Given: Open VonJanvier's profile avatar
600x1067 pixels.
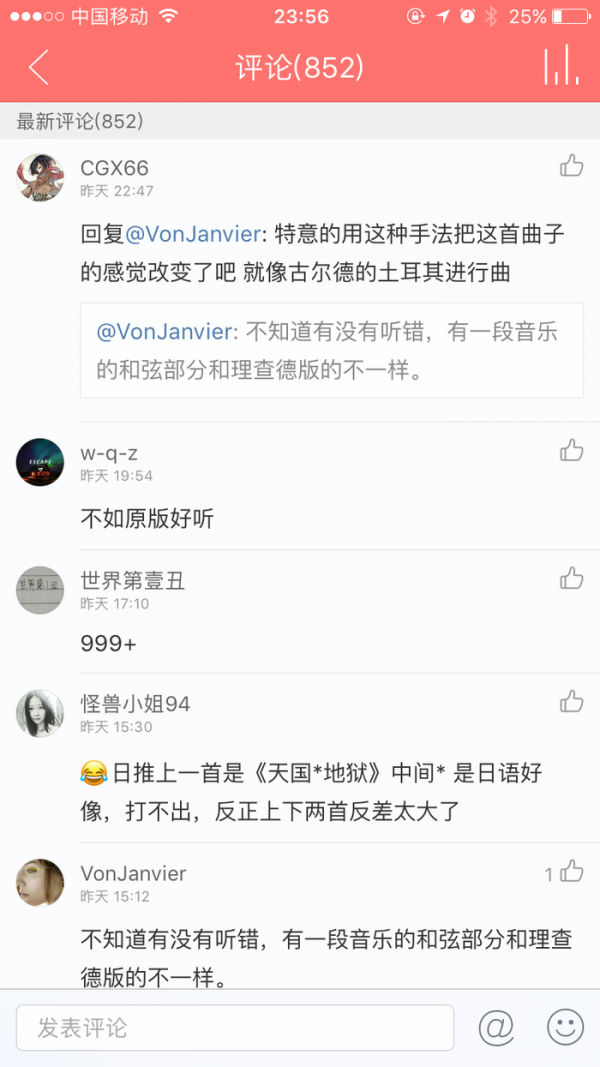Looking at the screenshot, I should pos(40,883).
